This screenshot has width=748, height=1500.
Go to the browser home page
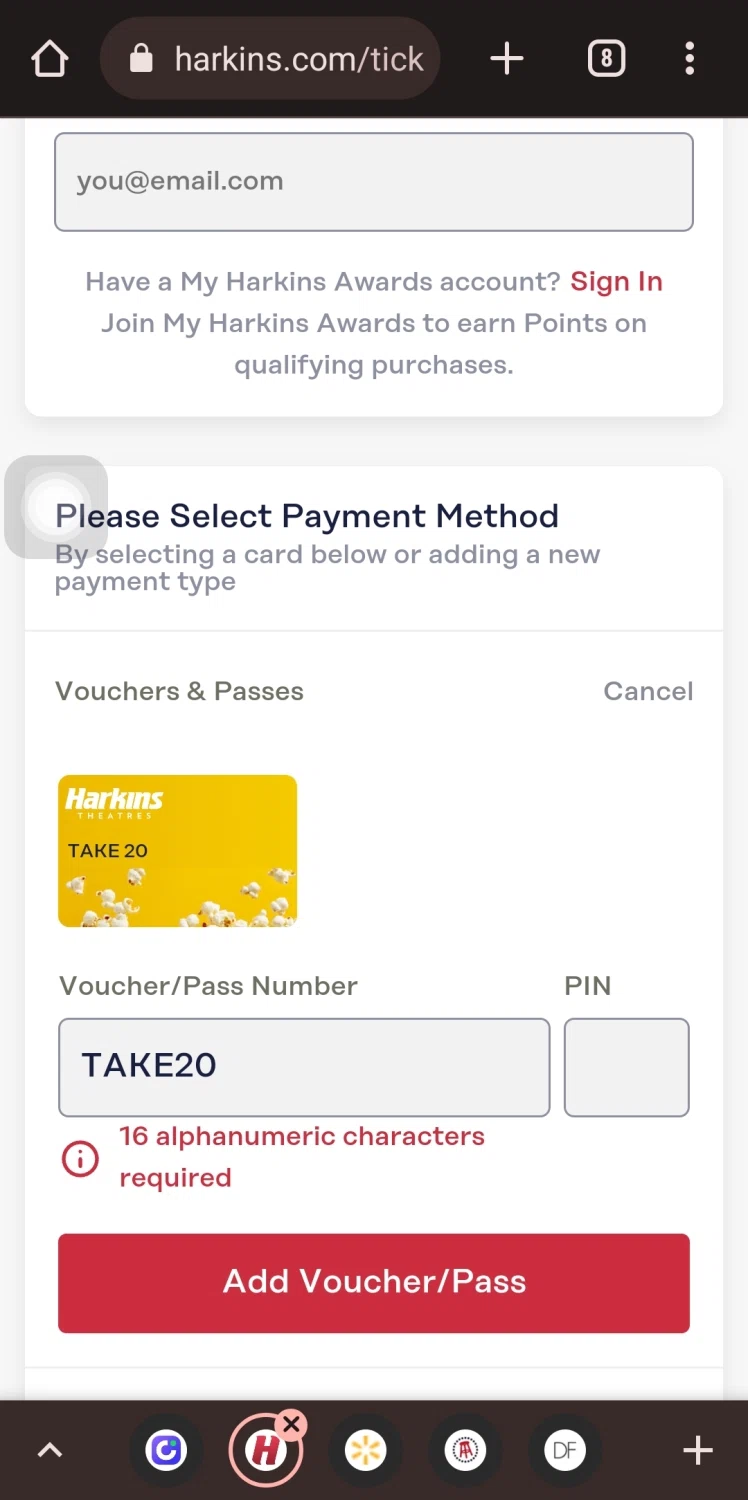coord(49,59)
